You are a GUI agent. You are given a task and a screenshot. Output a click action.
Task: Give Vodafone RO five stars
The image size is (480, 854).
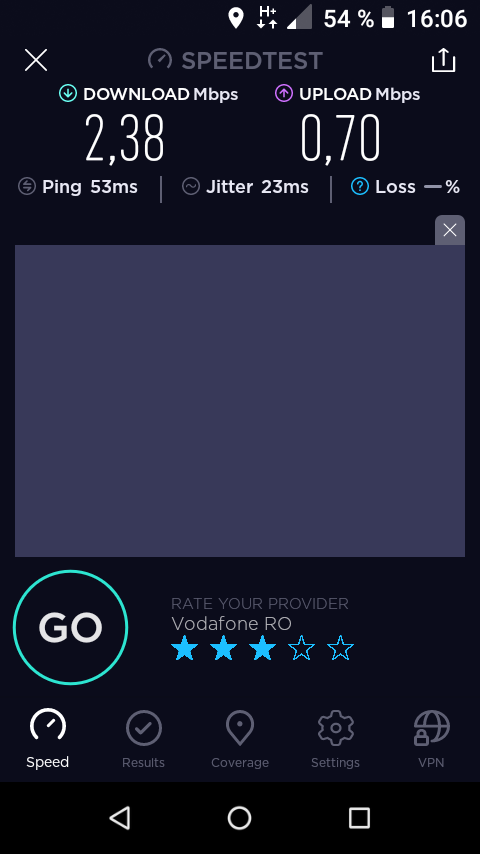pyautogui.click(x=341, y=649)
